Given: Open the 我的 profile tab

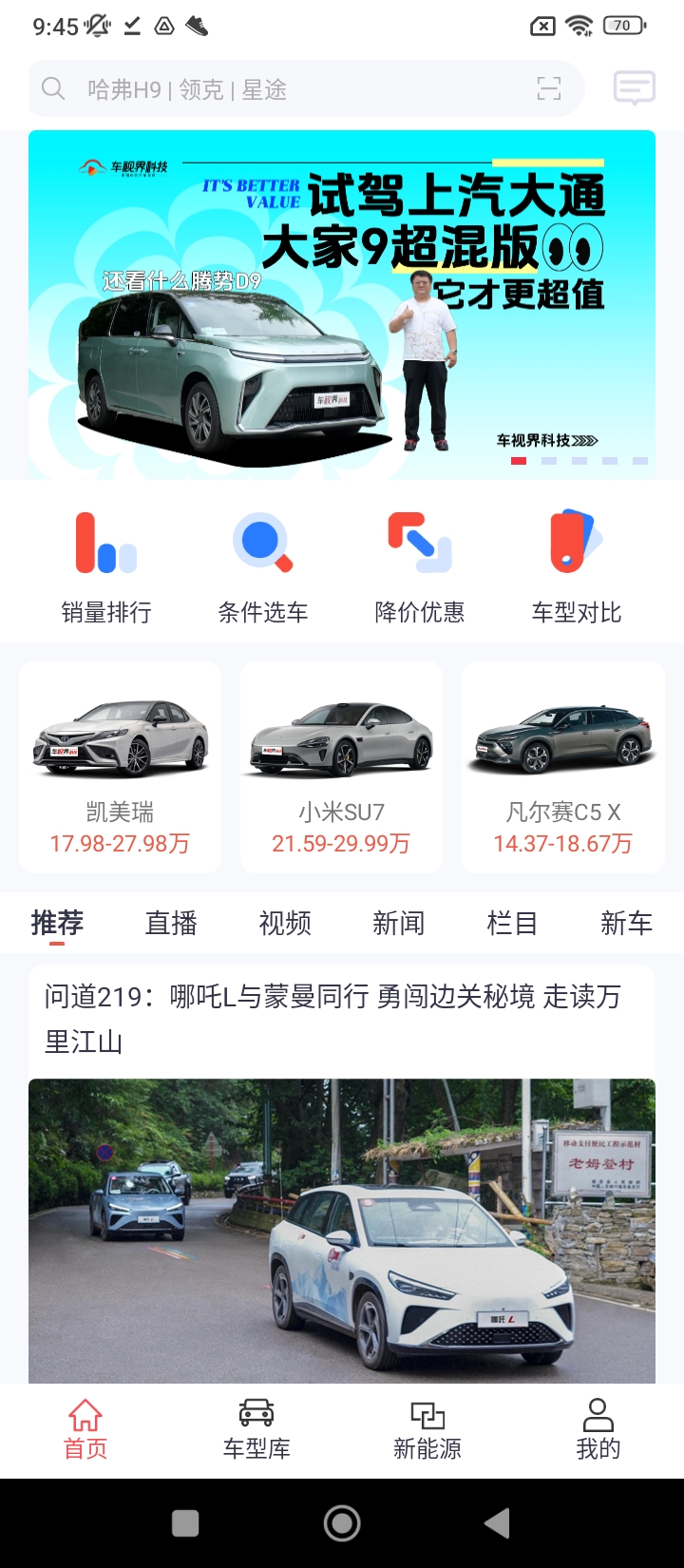Looking at the screenshot, I should coord(598,1429).
